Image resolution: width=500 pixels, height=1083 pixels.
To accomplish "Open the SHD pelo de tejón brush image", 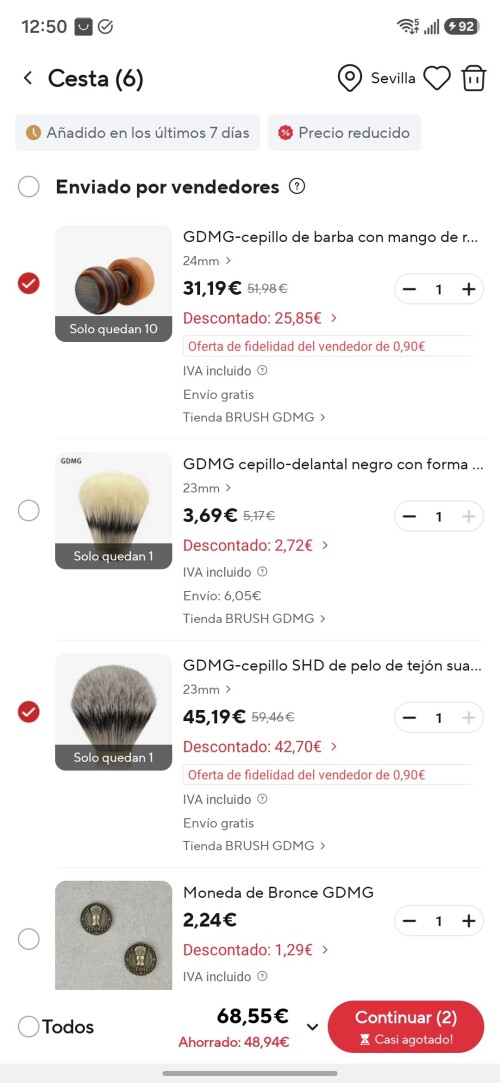I will pos(113,712).
